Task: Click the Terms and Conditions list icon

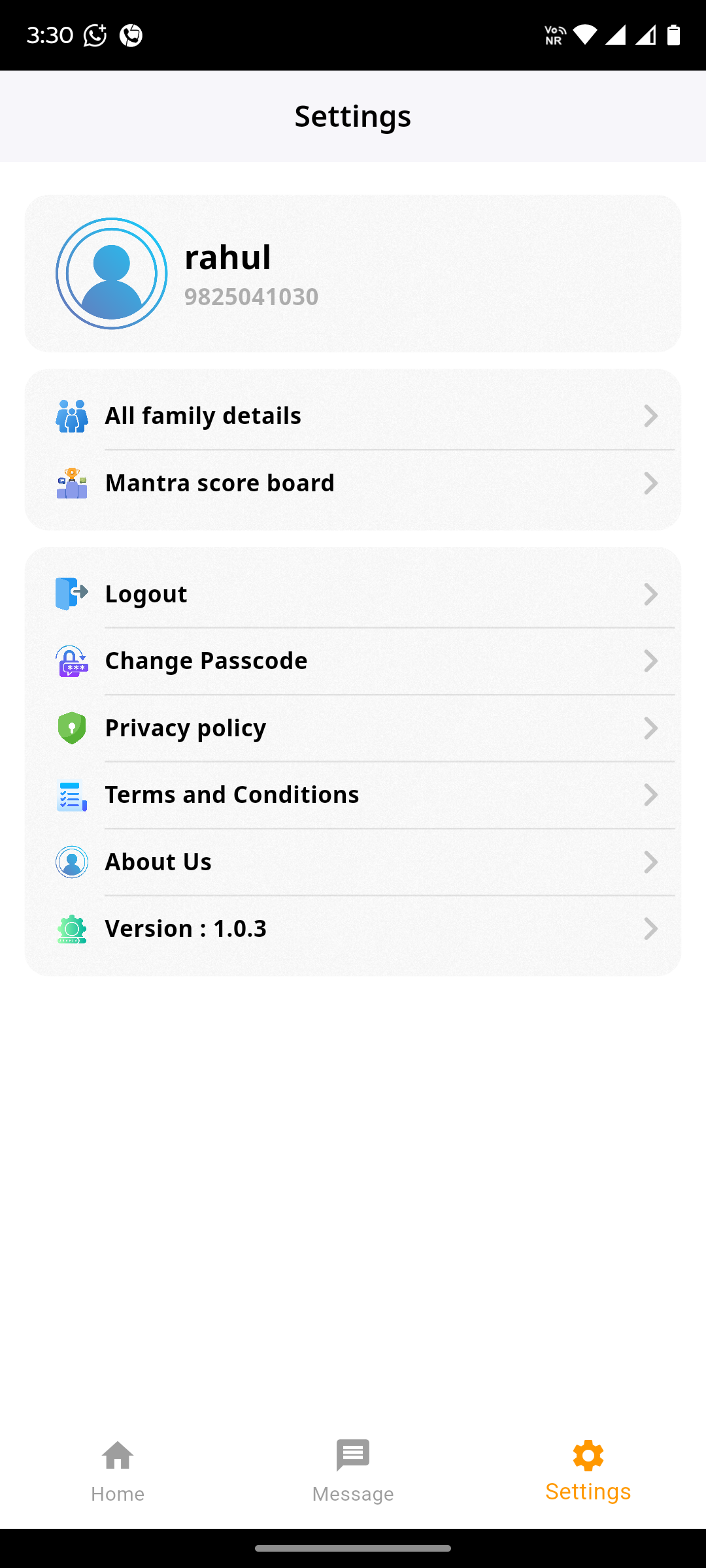Action: [72, 795]
